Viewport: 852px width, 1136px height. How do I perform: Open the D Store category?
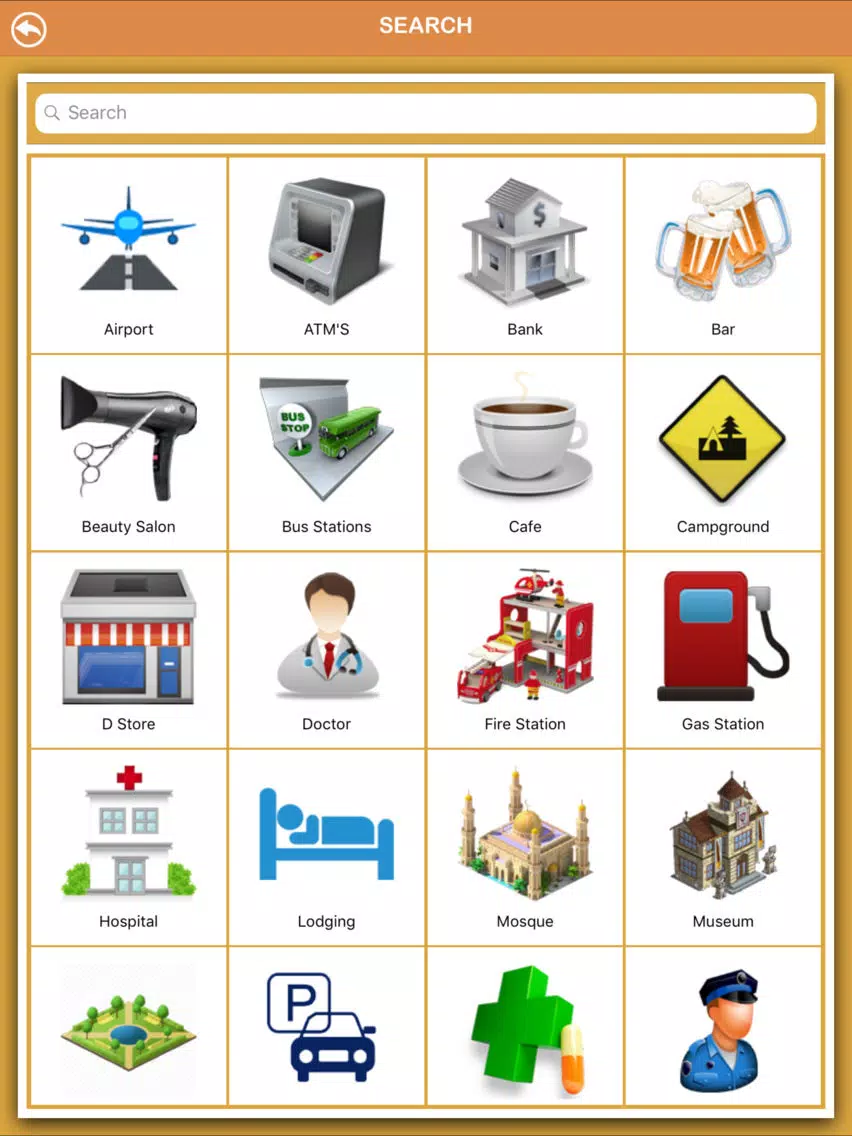(129, 649)
